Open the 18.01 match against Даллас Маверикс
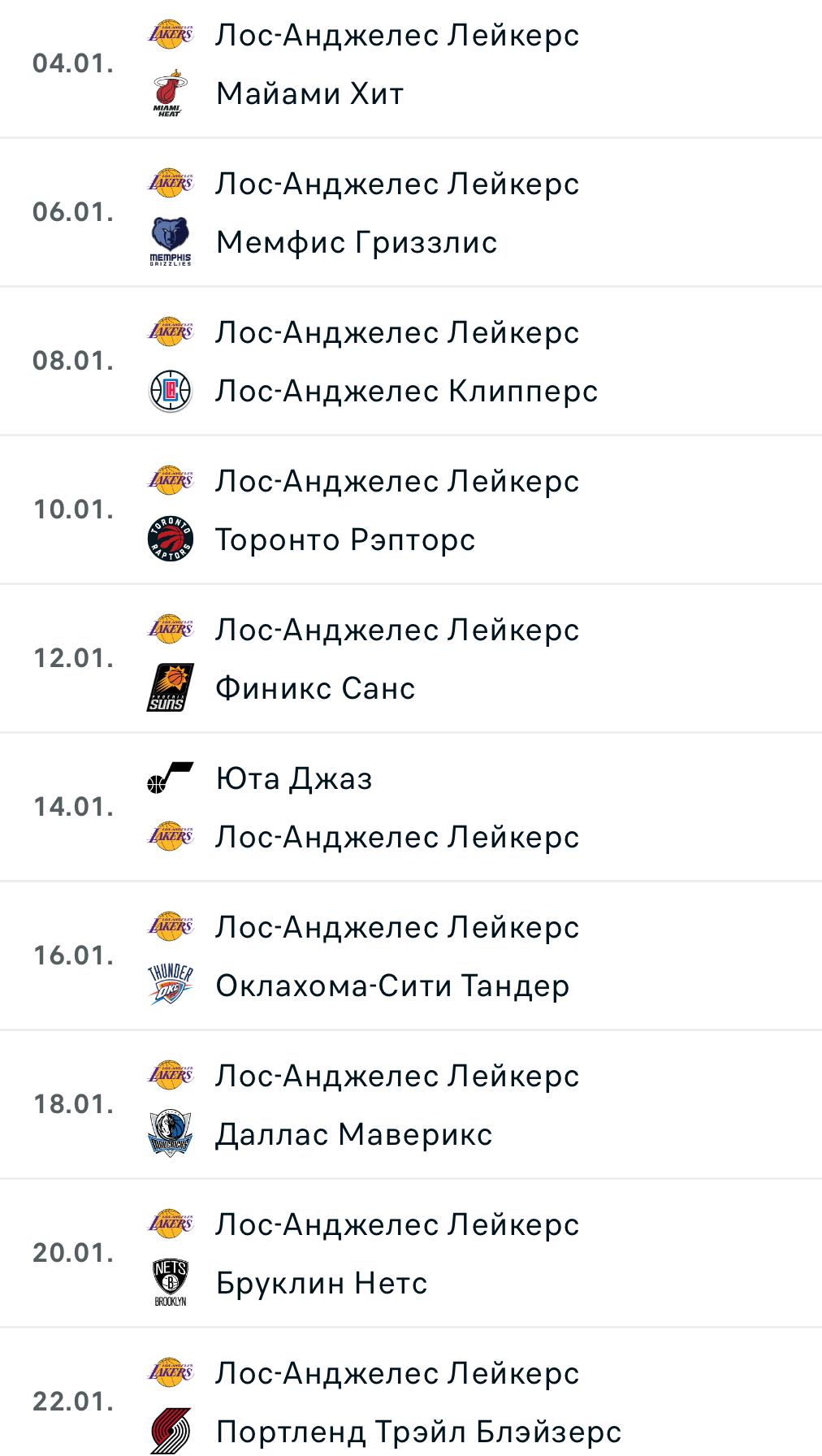This screenshot has height=1456, width=822. 411,1105
